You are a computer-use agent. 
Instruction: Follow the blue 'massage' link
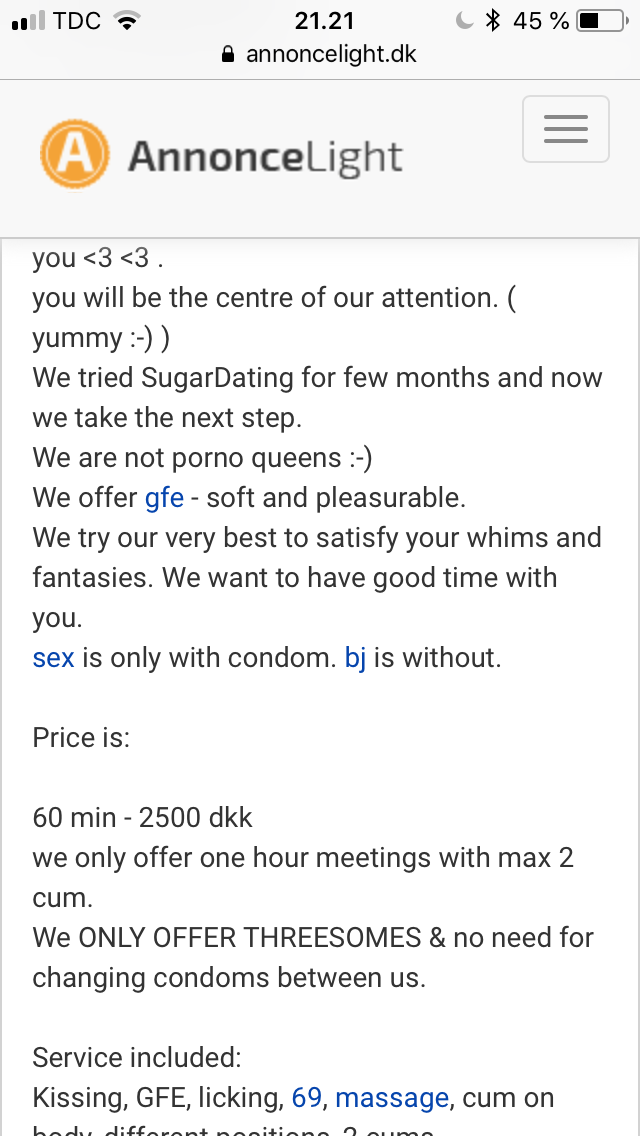(392, 1098)
